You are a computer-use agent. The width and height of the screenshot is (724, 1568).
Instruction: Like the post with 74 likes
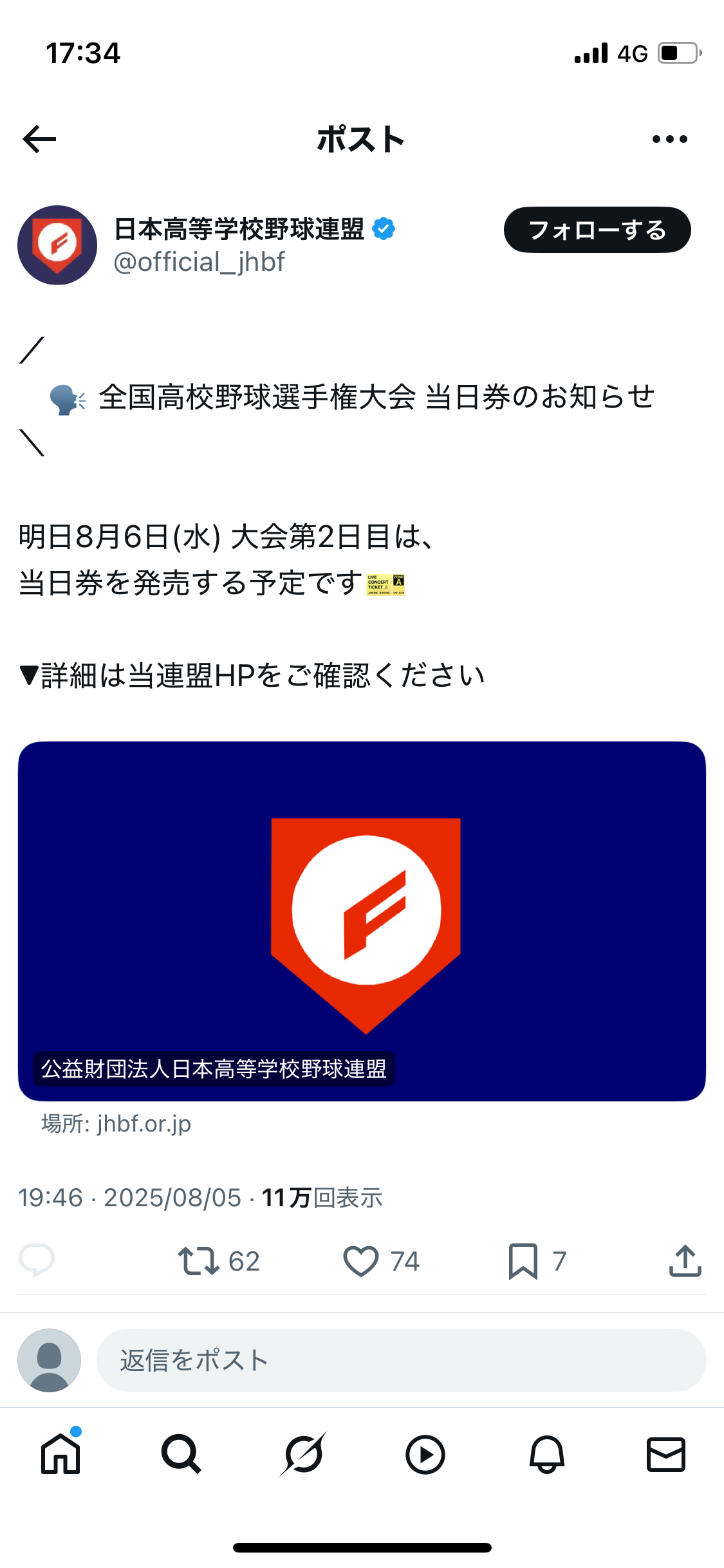[361, 1260]
